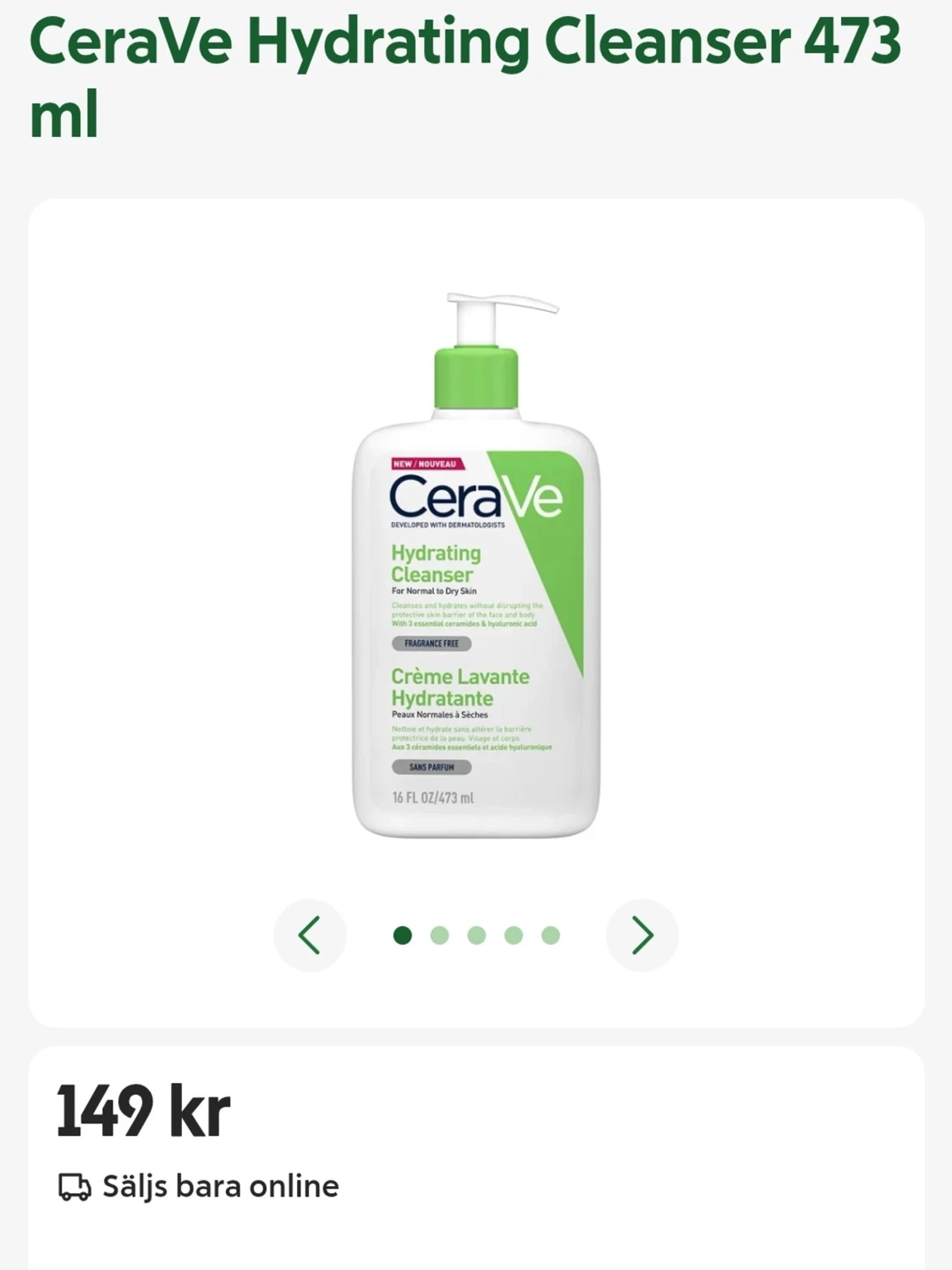Expand the next slide using the right chevron

(x=642, y=934)
